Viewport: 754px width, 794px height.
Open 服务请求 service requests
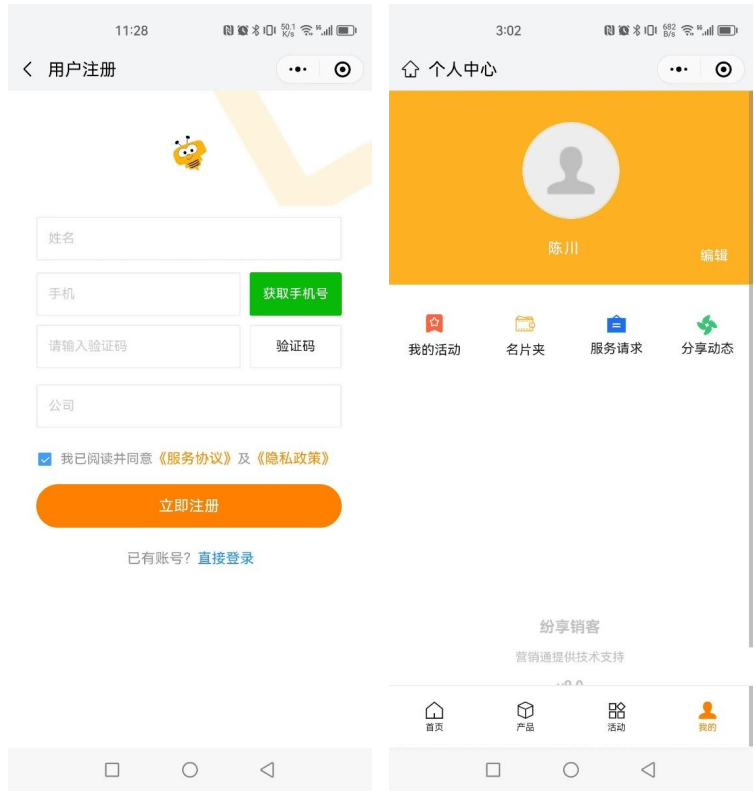[x=616, y=335]
